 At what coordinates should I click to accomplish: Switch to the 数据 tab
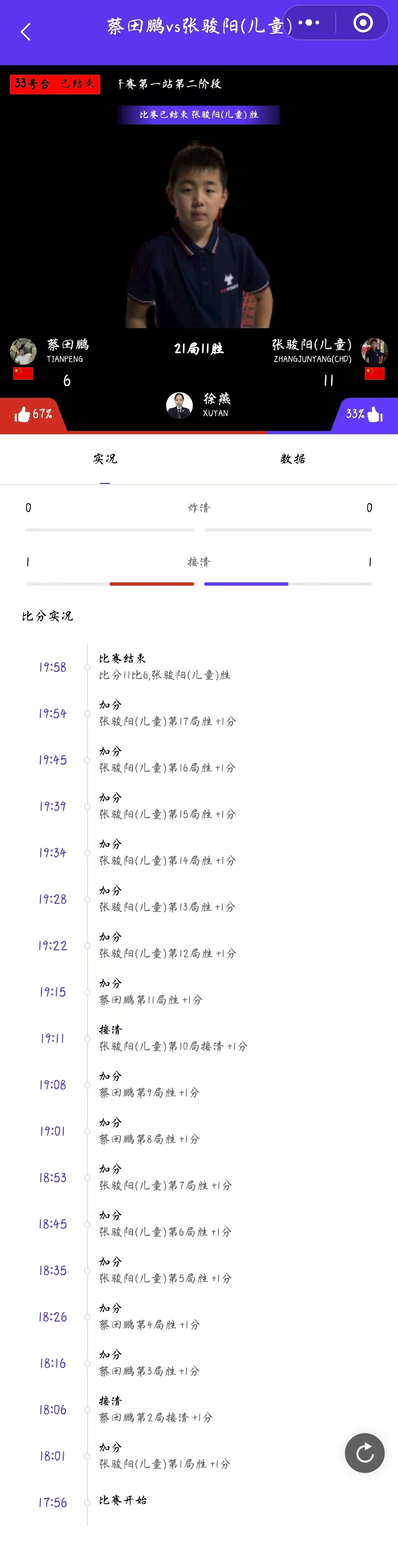click(293, 459)
